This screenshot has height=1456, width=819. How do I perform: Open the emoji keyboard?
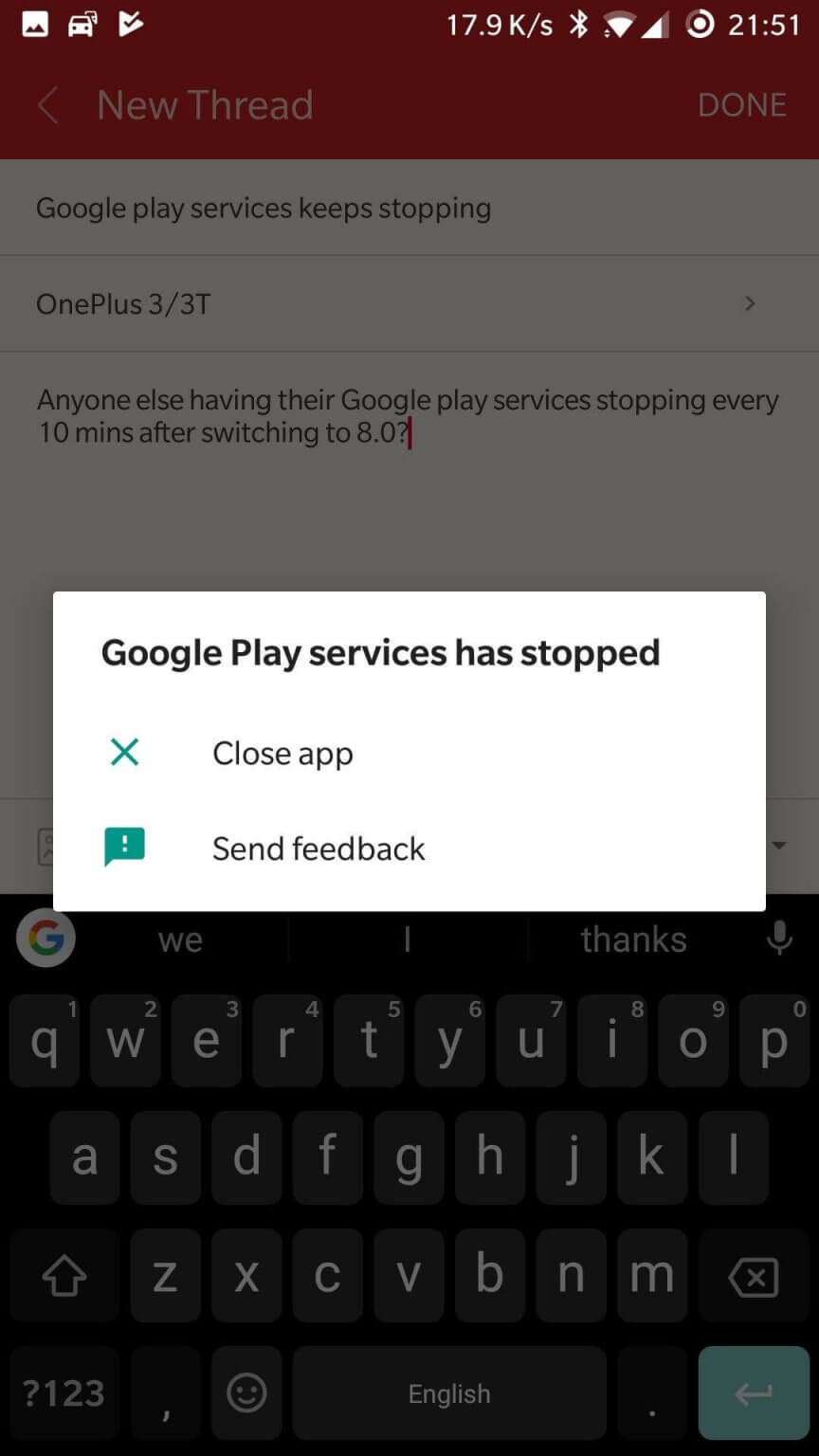click(x=247, y=1392)
